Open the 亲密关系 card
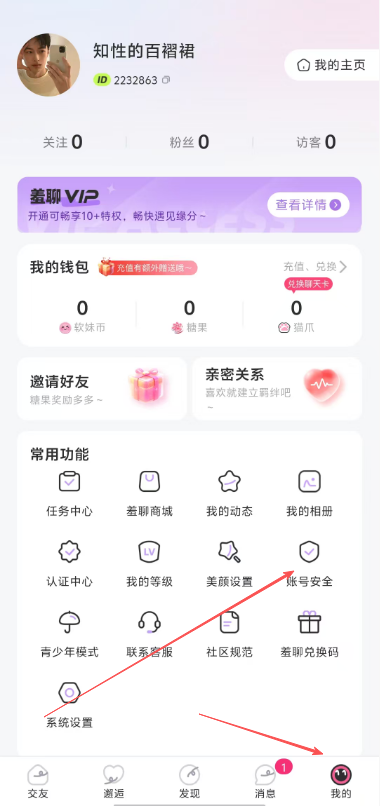Screen dimensions: 380x806 pyautogui.click(x=277, y=389)
